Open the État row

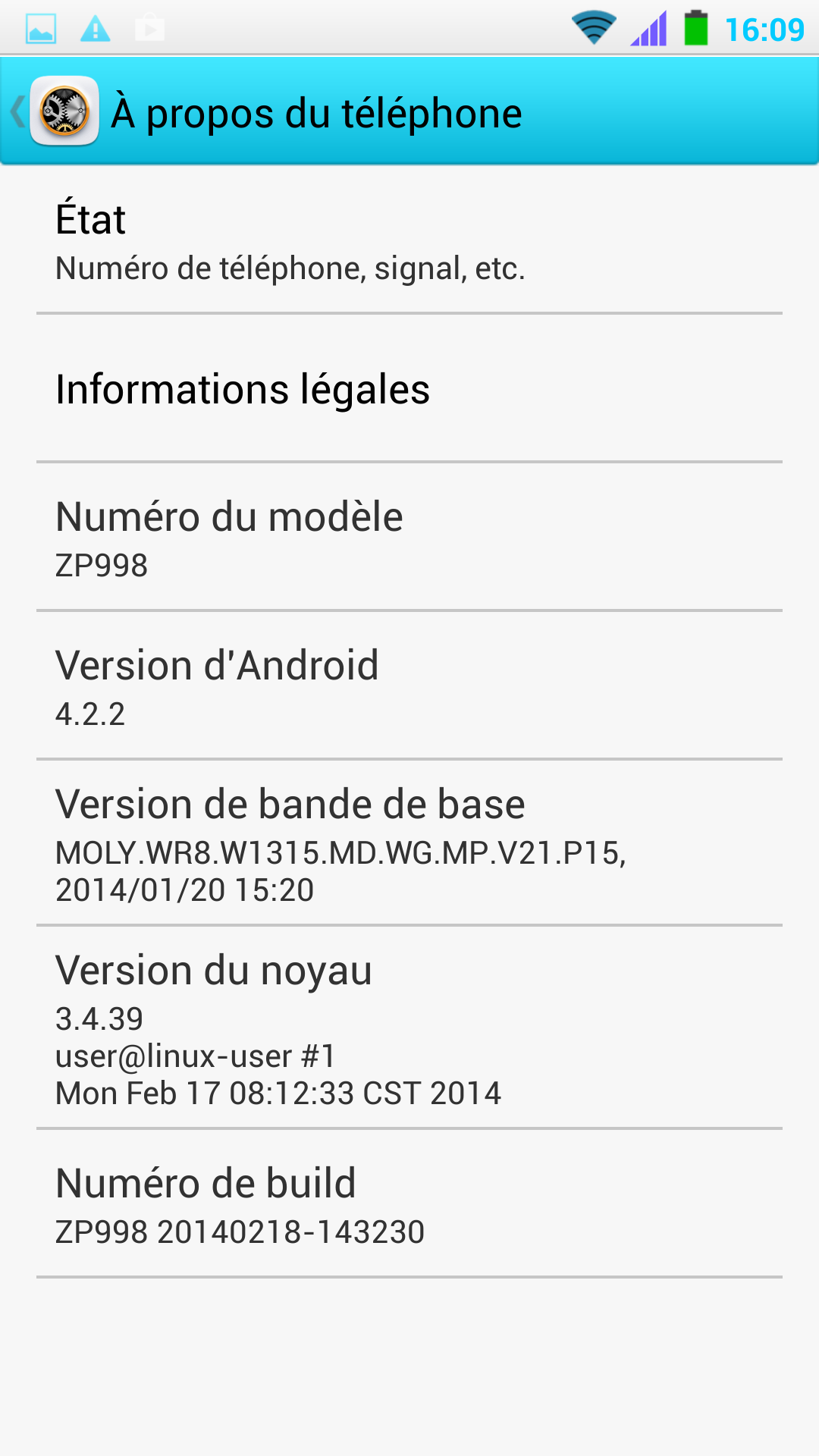pyautogui.click(x=409, y=241)
